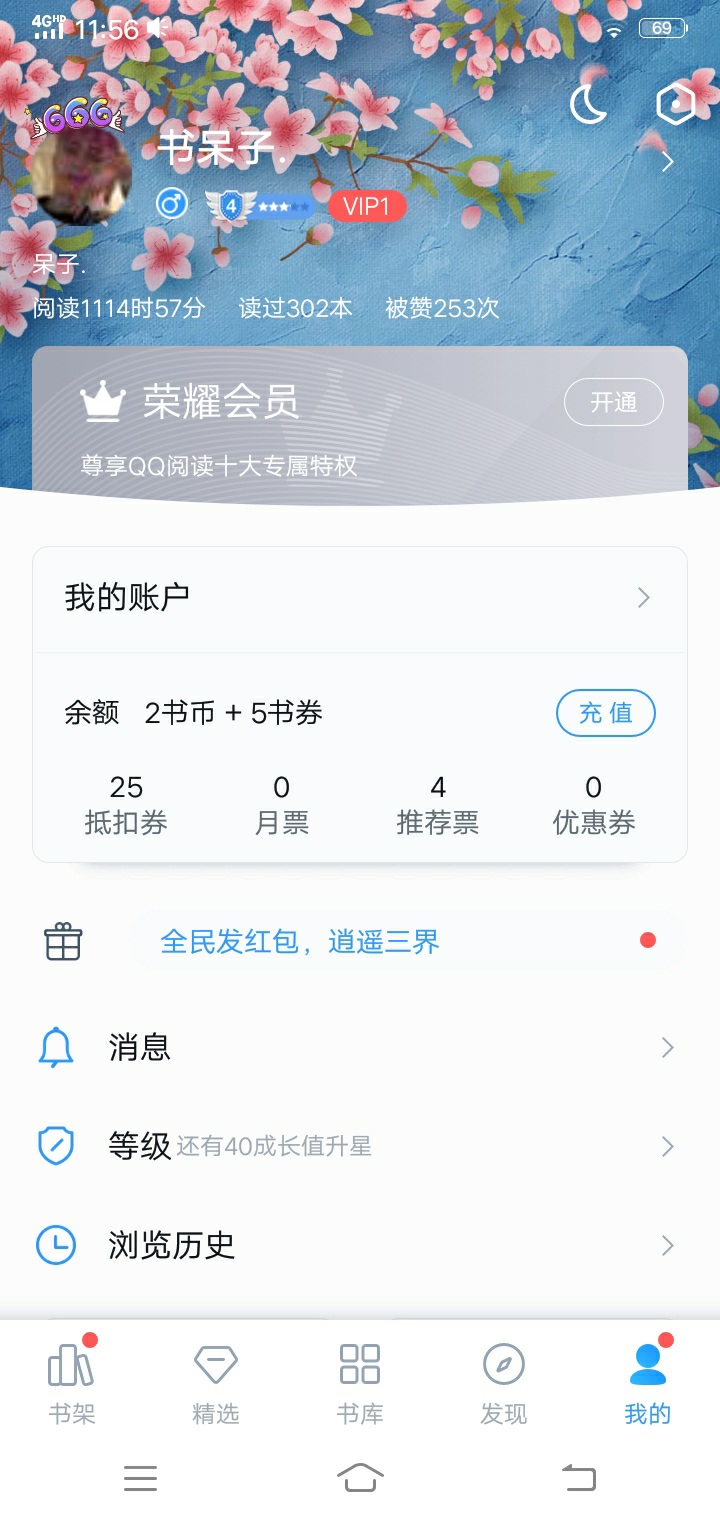Image resolution: width=720 pixels, height=1520 pixels.
Task: View the 优惠券 coupons
Action: [594, 805]
